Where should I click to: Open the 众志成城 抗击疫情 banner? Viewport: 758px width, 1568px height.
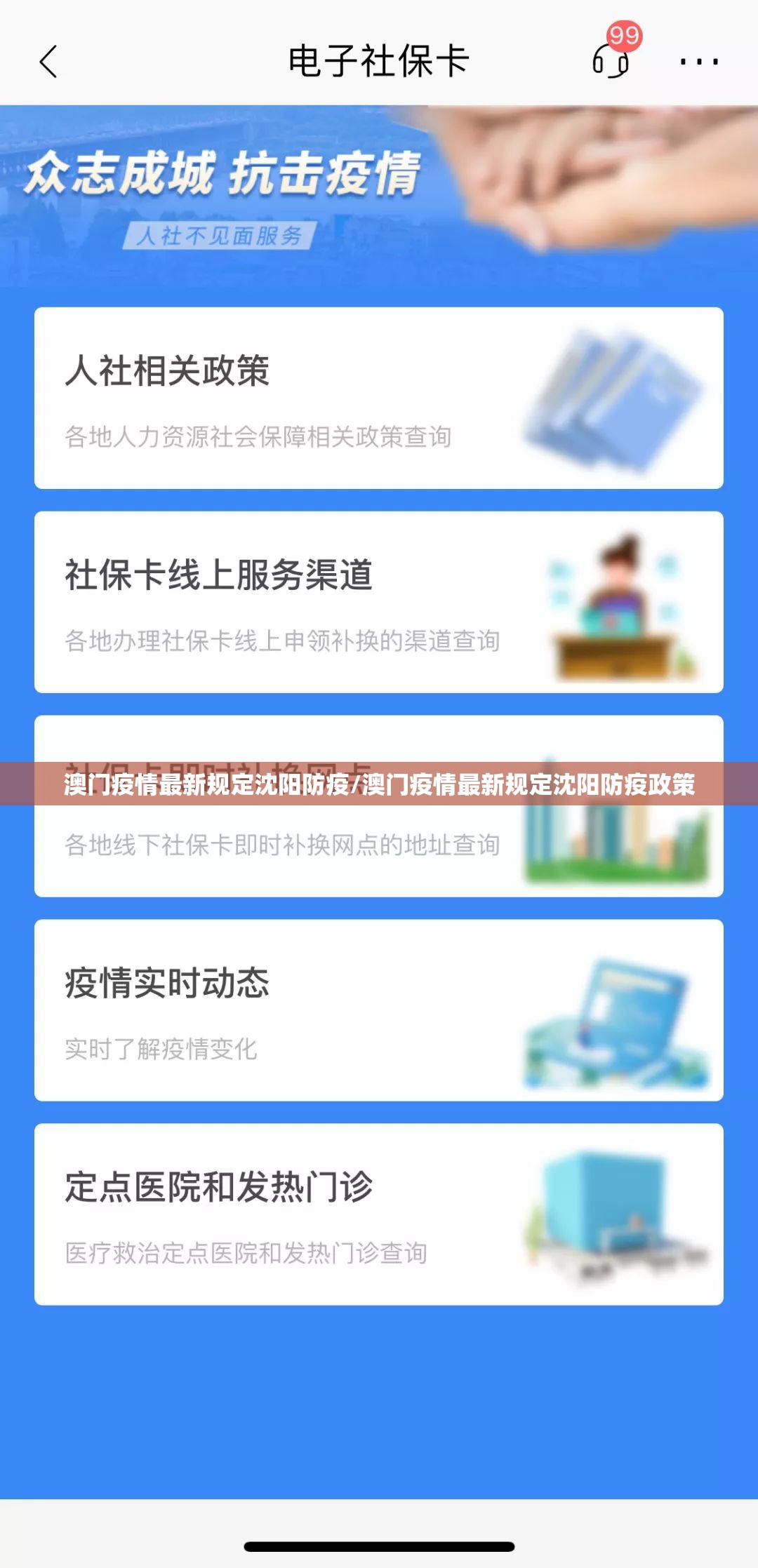(x=379, y=196)
